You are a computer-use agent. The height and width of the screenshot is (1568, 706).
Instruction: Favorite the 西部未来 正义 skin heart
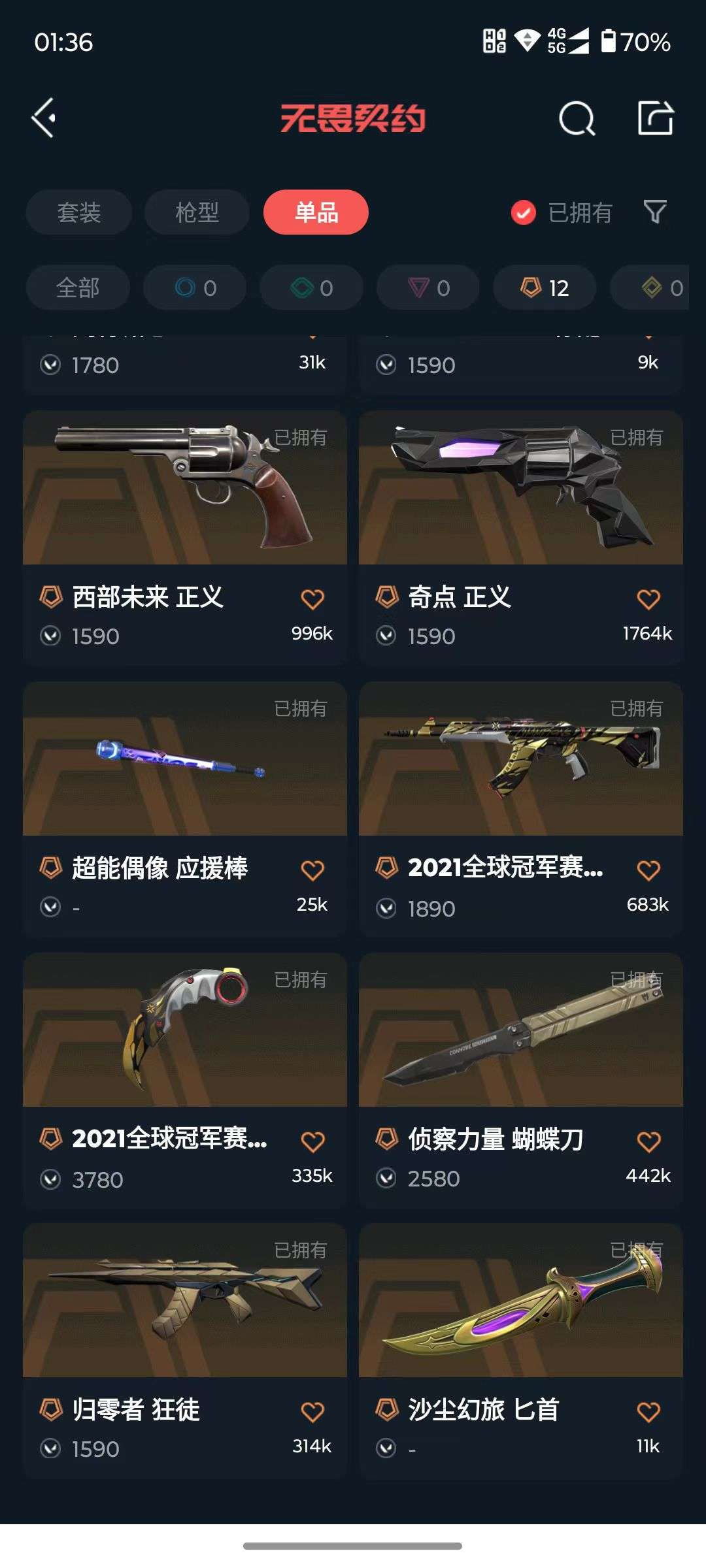[312, 600]
